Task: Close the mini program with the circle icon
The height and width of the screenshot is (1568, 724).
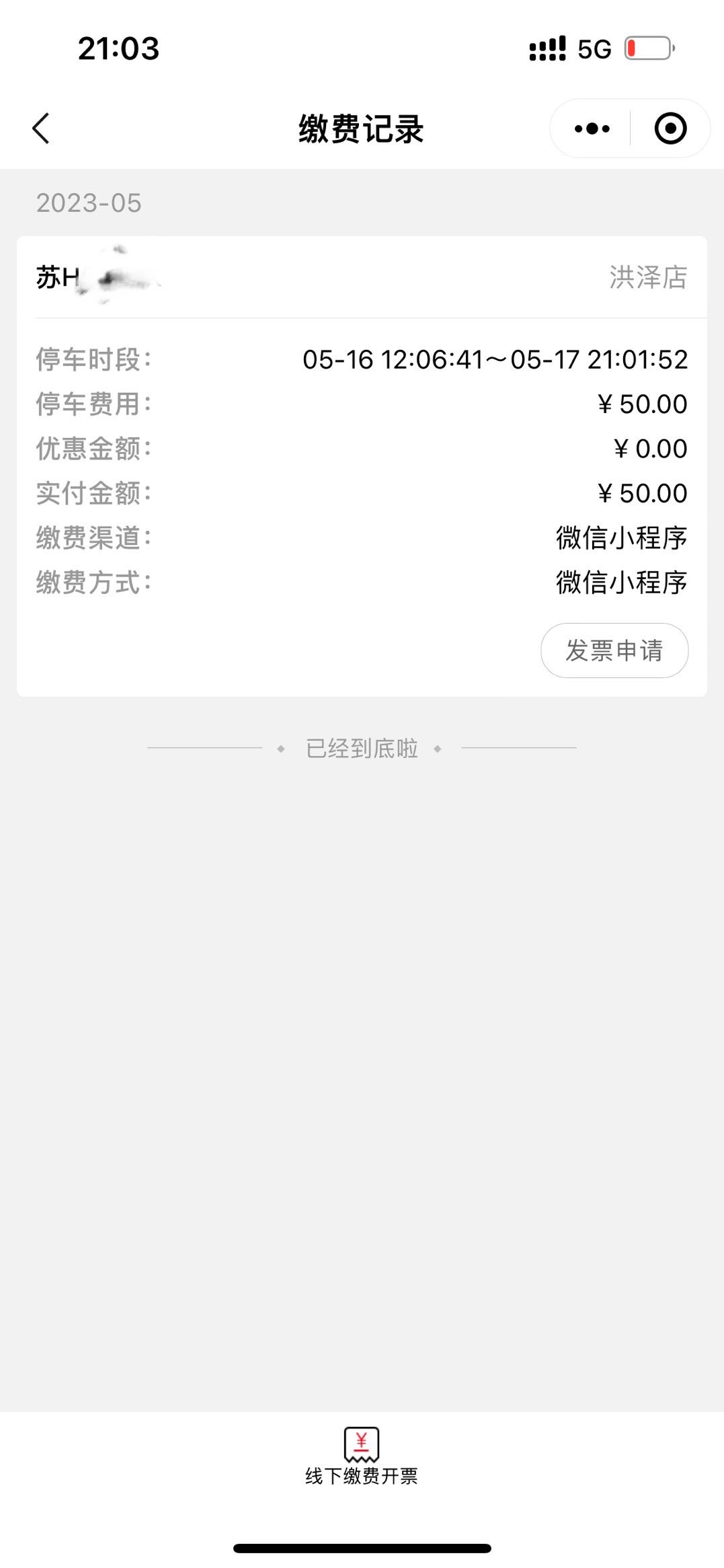Action: [670, 128]
